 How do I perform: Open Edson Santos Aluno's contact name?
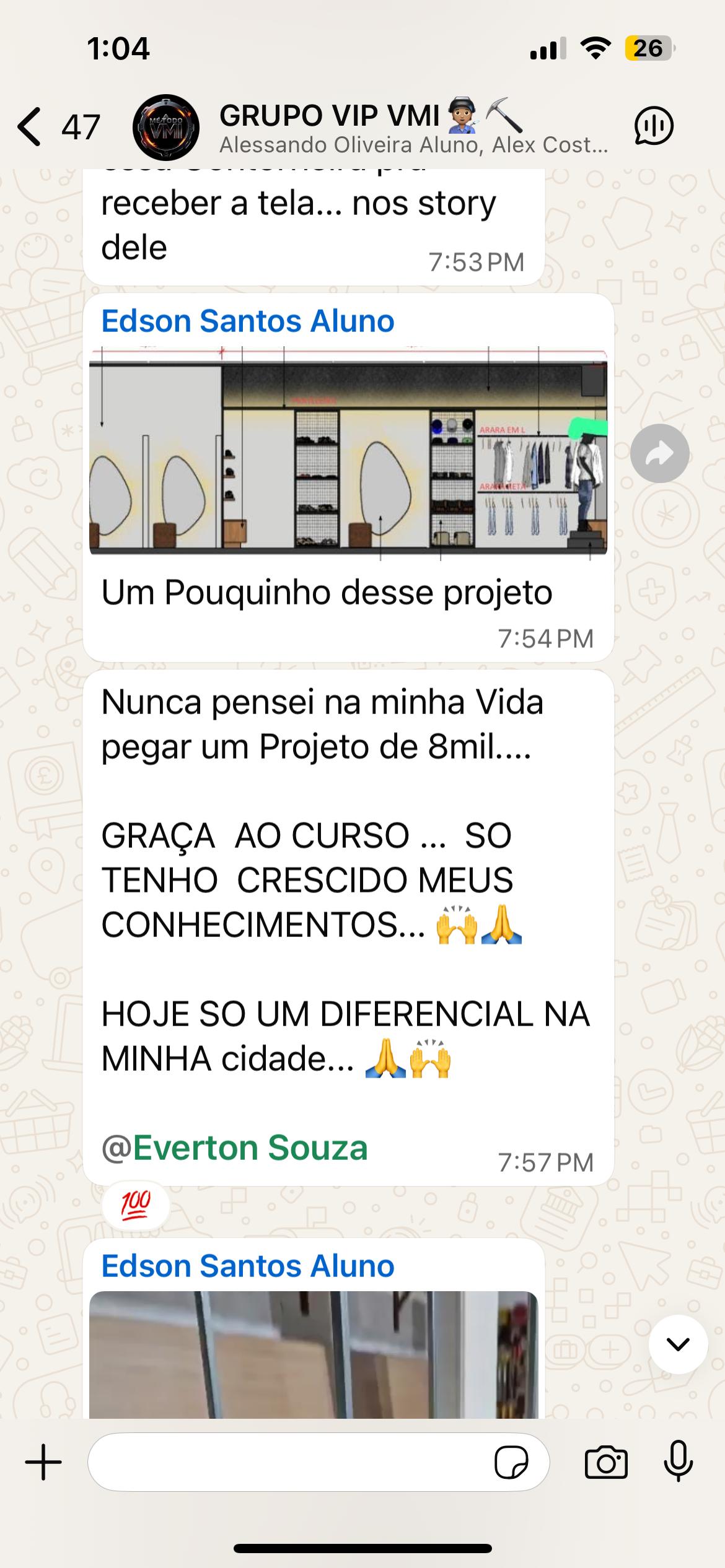(x=248, y=321)
